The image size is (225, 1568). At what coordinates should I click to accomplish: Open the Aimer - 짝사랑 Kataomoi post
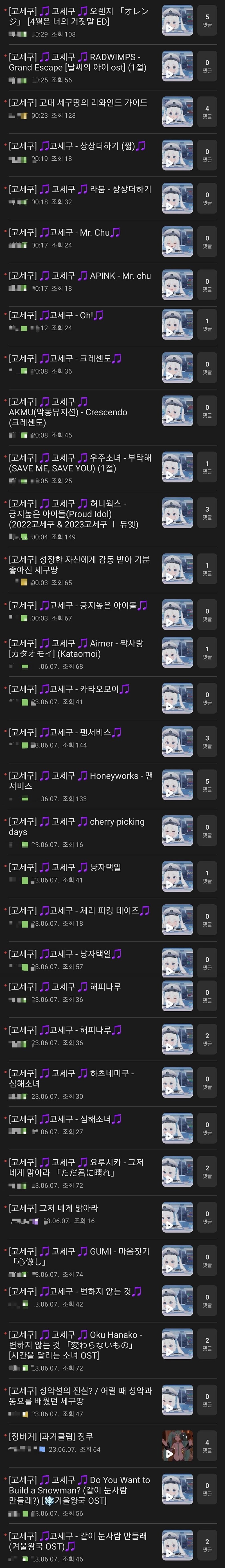tap(76, 648)
